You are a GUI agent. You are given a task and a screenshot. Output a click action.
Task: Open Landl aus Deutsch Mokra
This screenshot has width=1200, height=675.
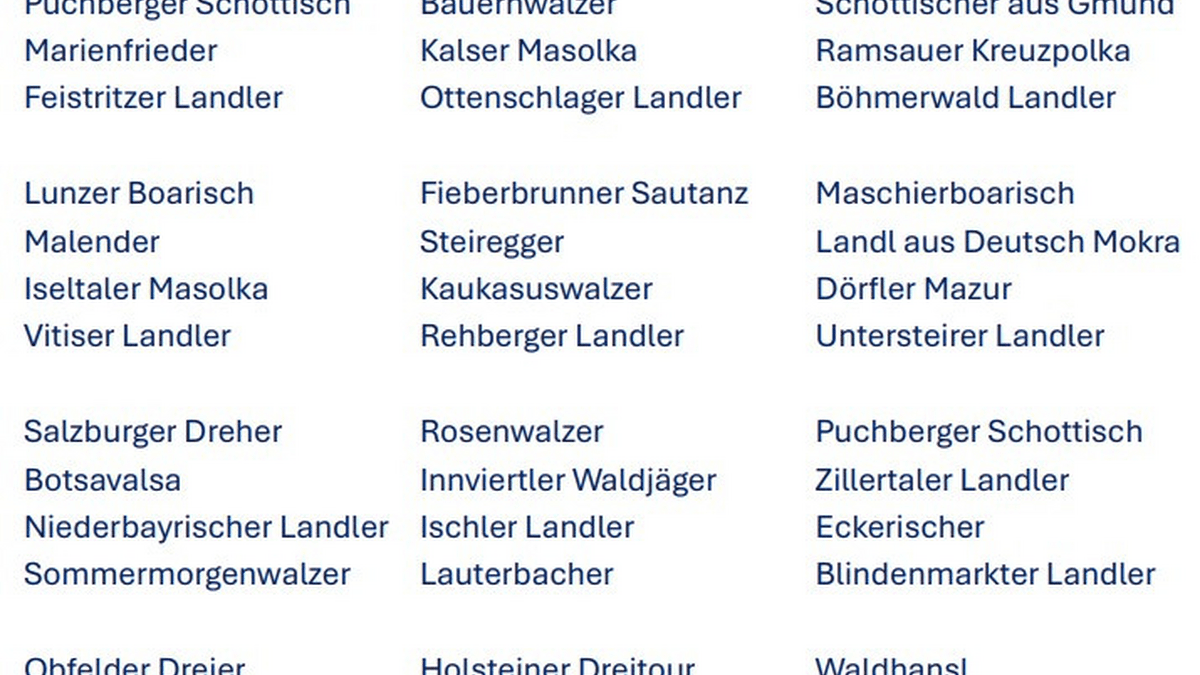[x=997, y=242]
